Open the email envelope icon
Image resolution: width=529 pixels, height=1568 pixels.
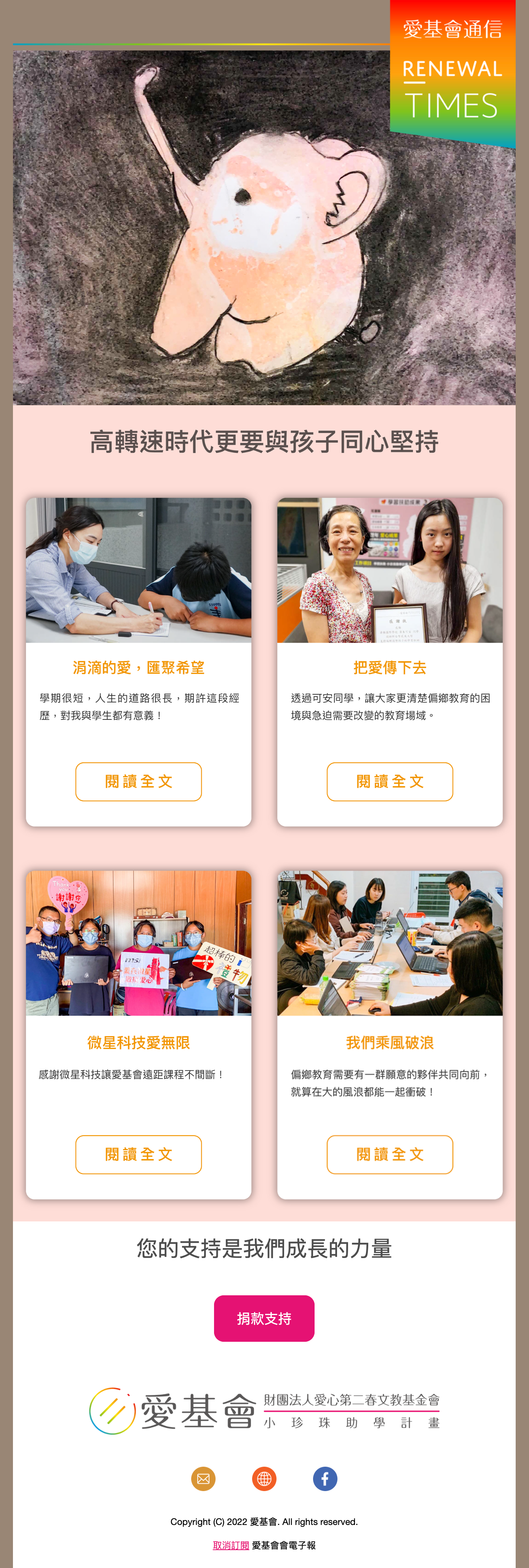pos(203,1478)
